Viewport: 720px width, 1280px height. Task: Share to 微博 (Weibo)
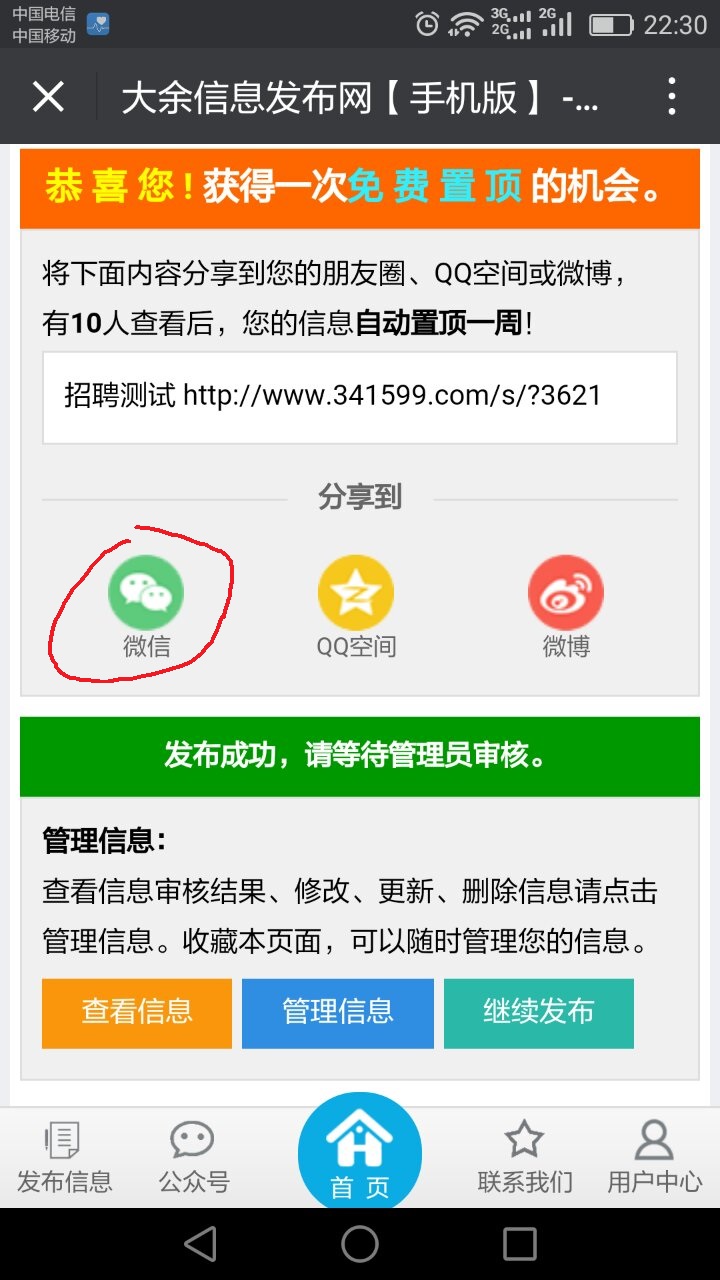point(566,594)
